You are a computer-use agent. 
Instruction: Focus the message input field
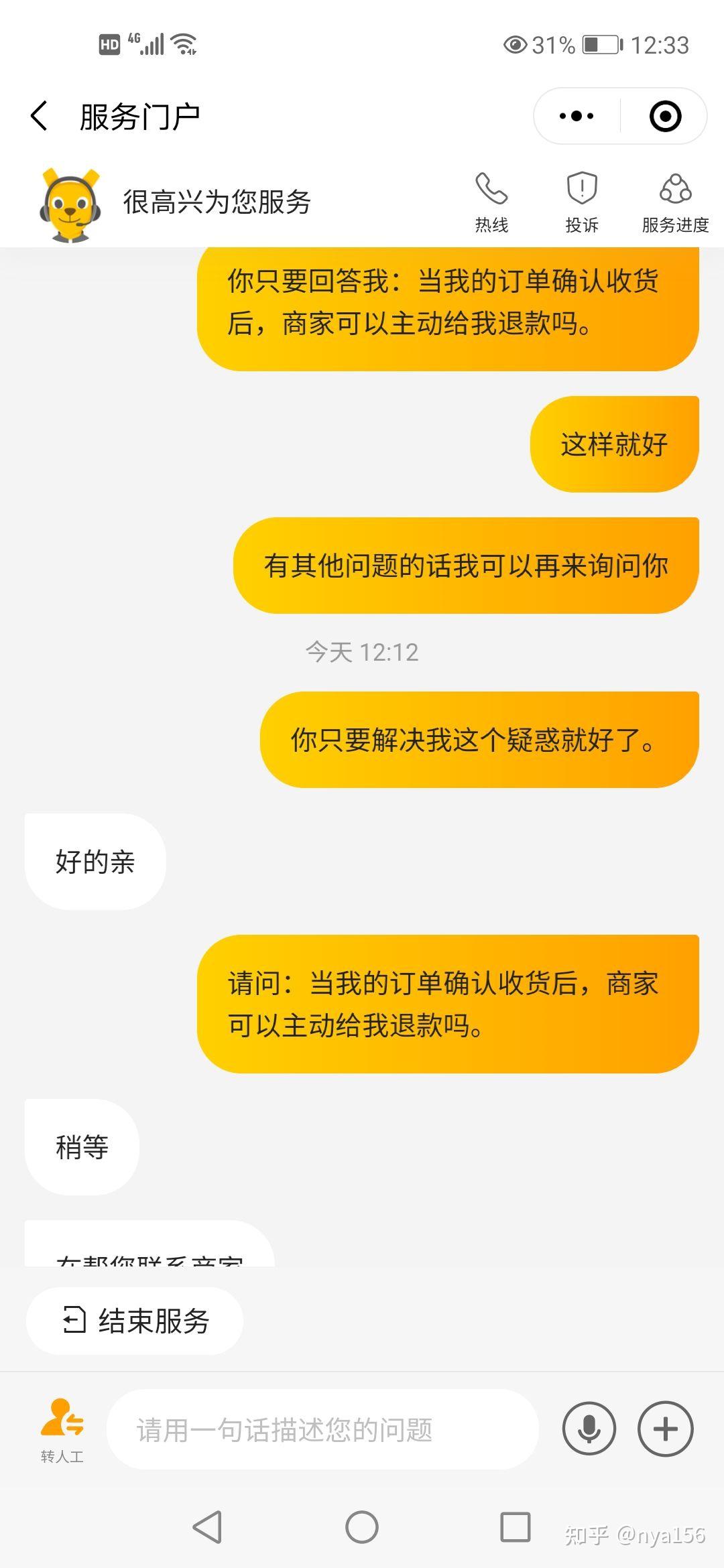click(x=322, y=1429)
